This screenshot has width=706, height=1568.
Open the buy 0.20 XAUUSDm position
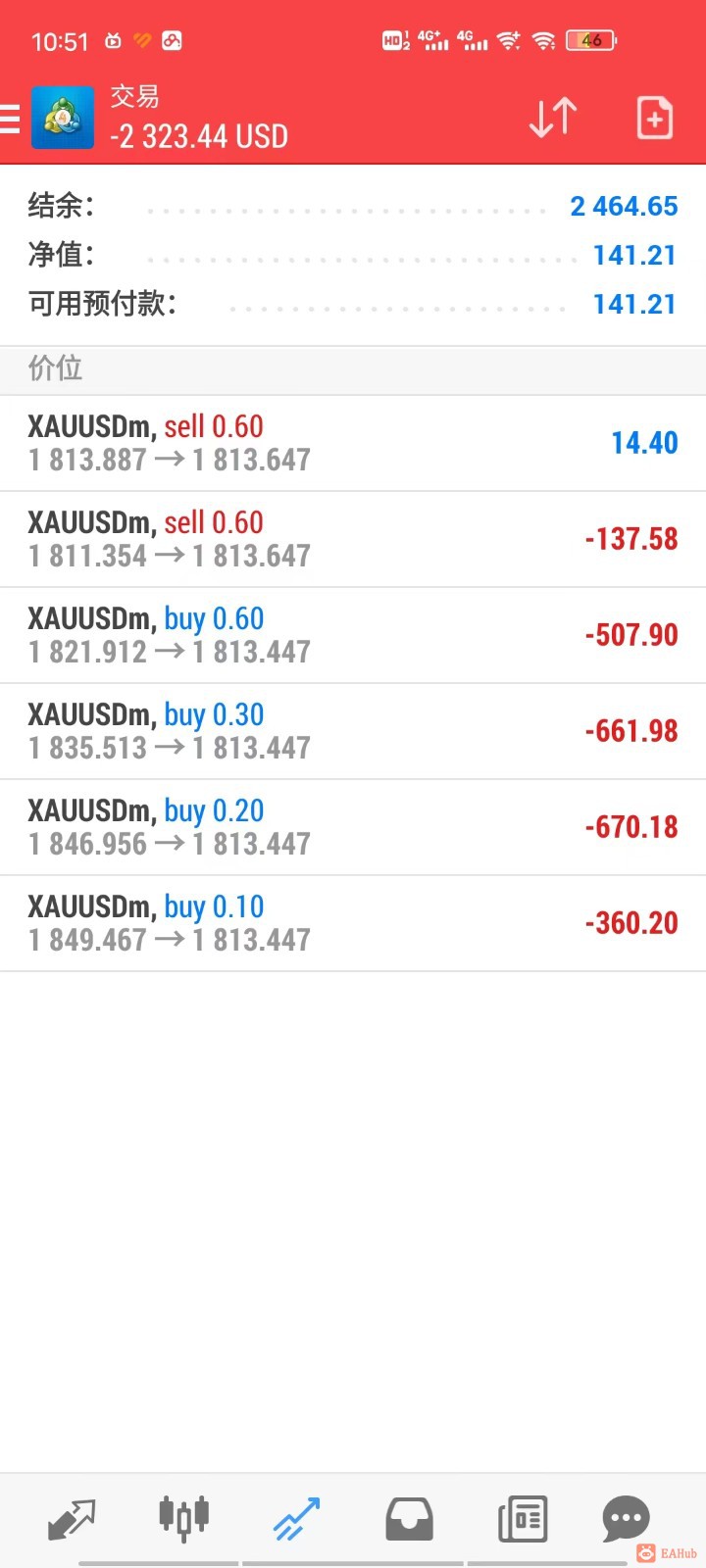353,827
